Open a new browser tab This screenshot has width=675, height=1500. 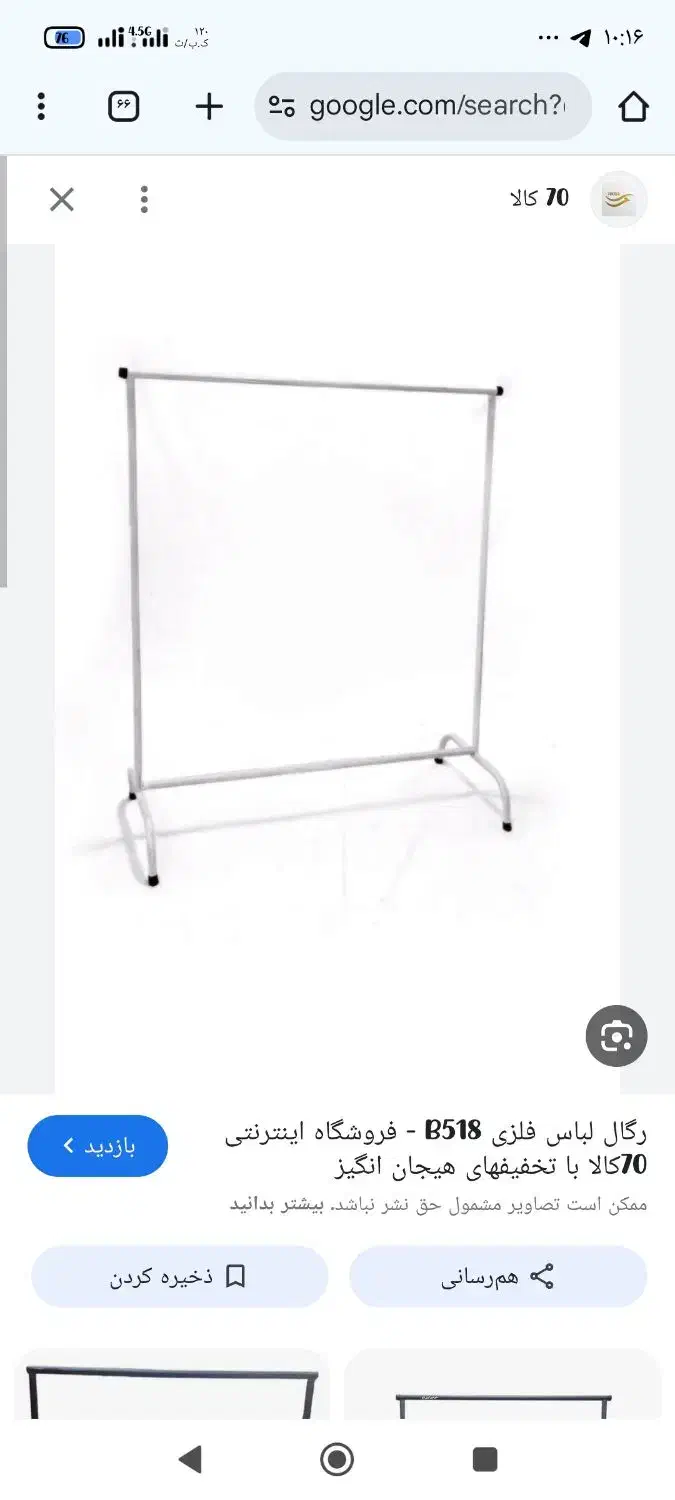tap(208, 106)
